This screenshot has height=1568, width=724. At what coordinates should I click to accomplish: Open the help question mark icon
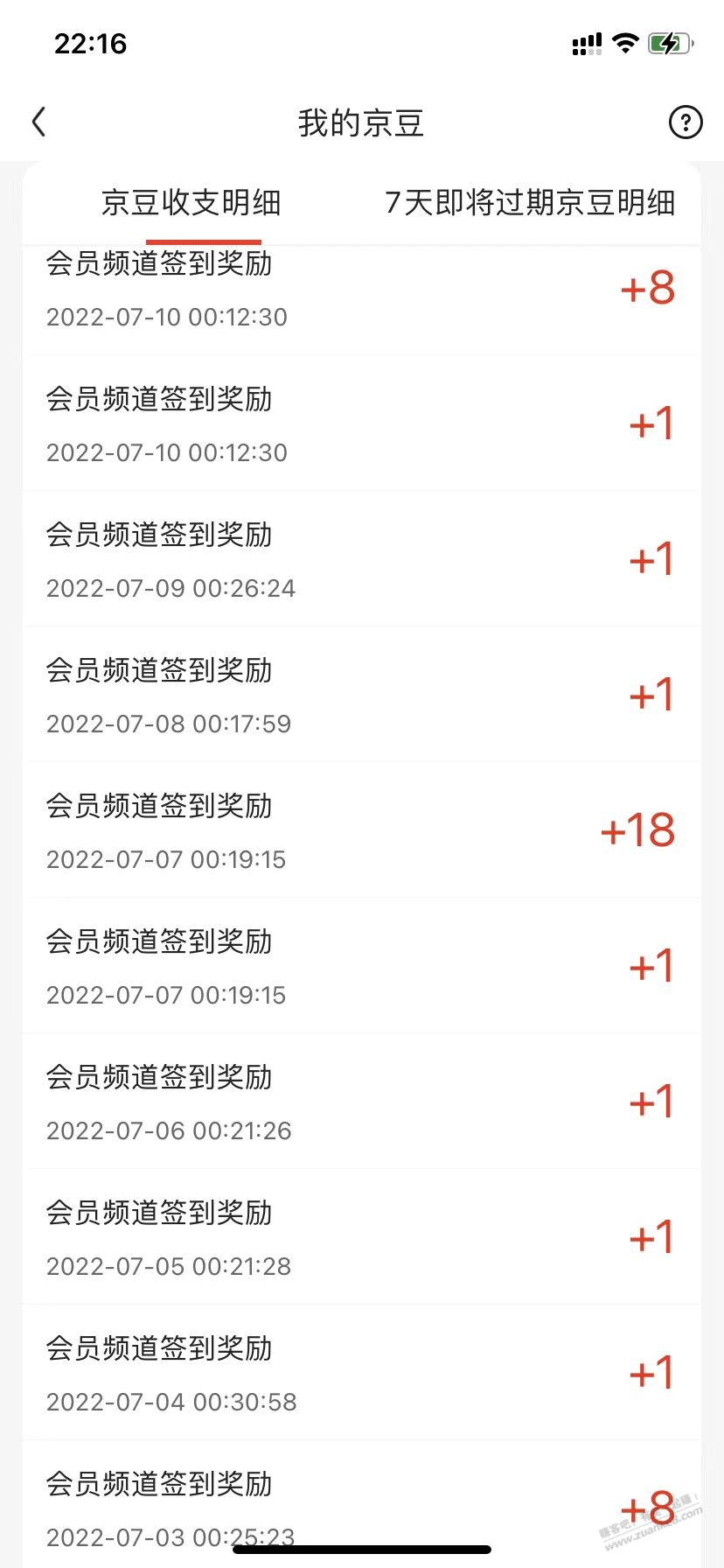(x=686, y=122)
